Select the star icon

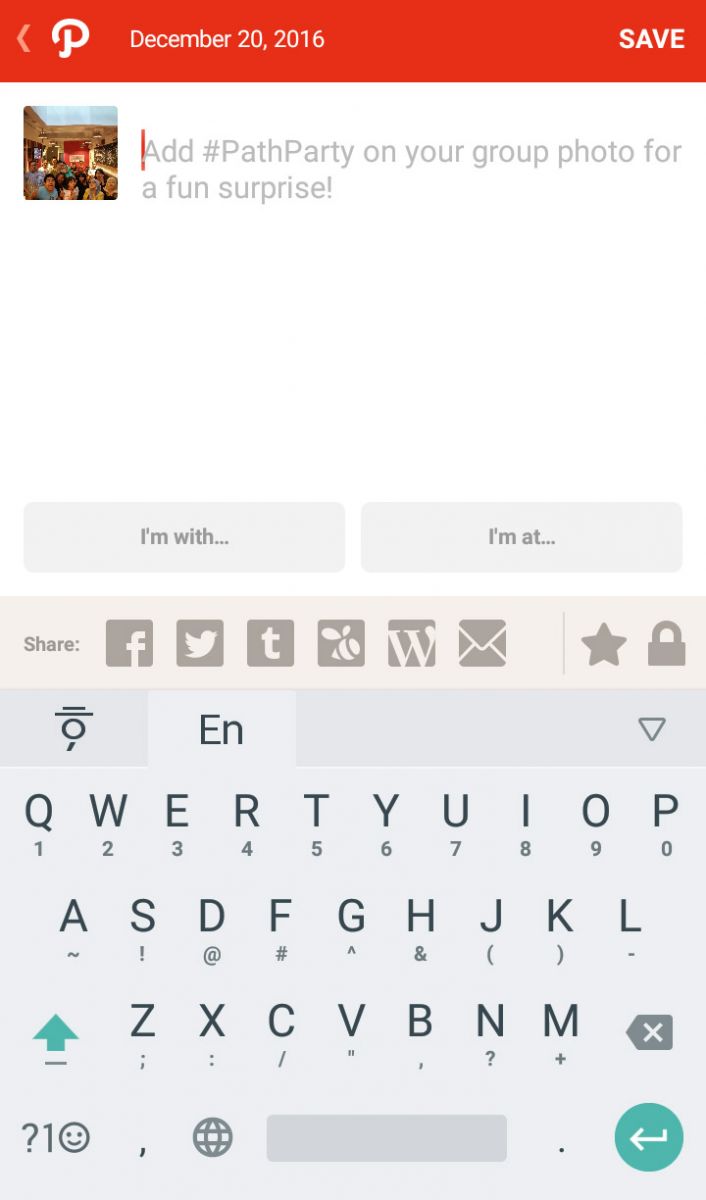point(604,644)
